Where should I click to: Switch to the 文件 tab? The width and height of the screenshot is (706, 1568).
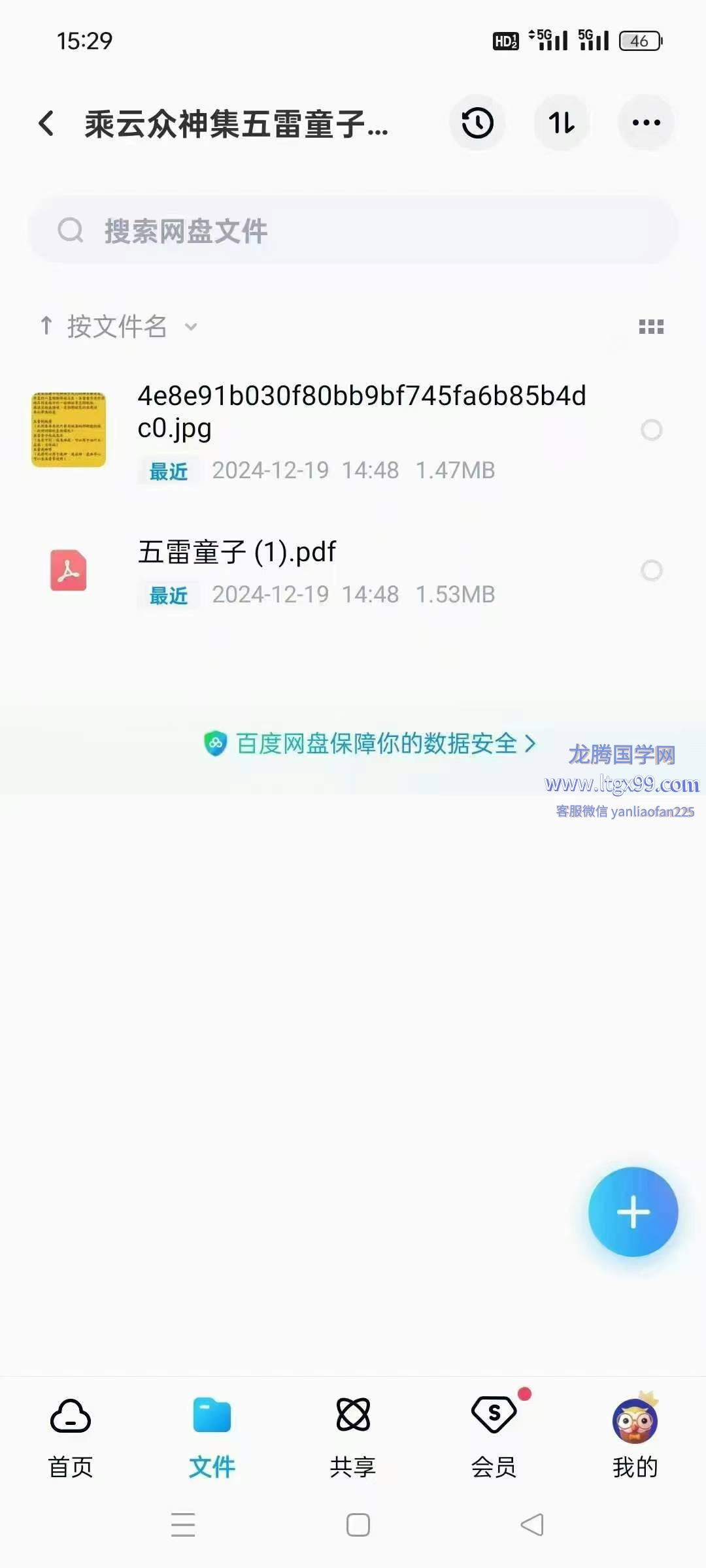point(212,1437)
